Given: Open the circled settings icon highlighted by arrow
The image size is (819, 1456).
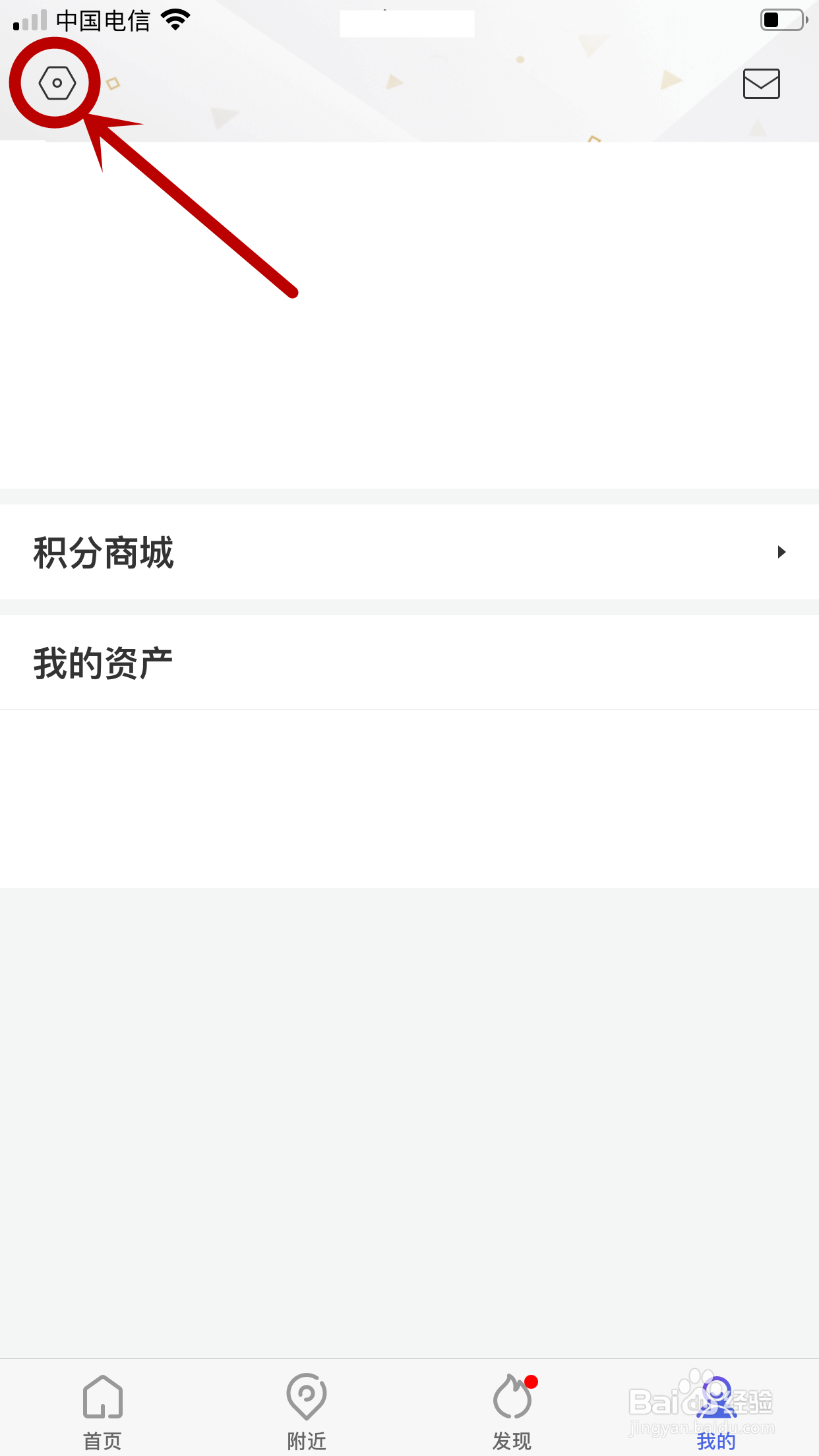Looking at the screenshot, I should point(55,82).
